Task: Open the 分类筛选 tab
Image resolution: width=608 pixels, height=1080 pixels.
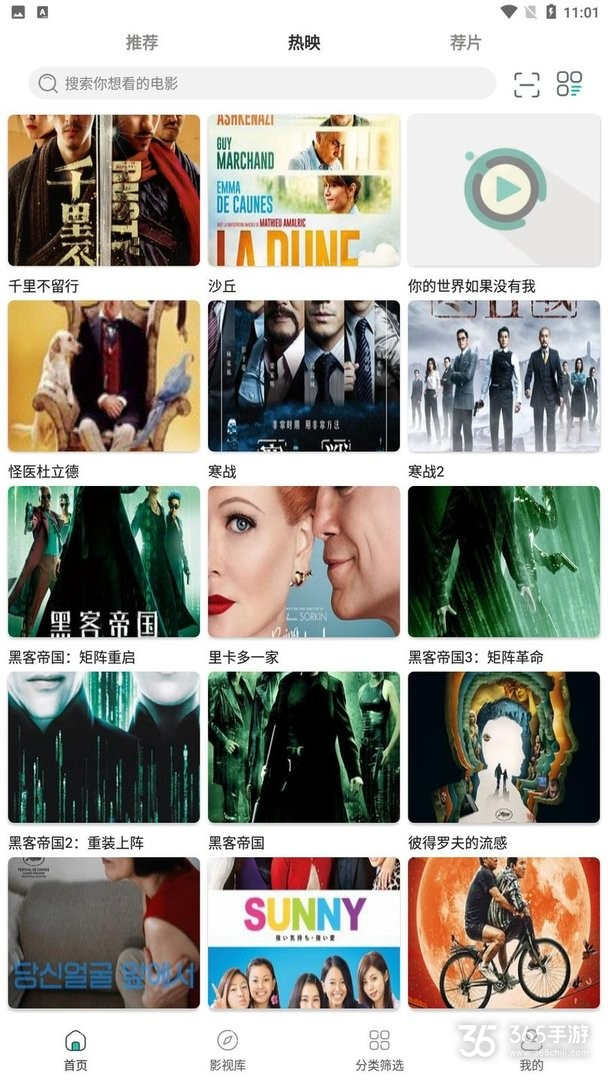Action: (x=379, y=1049)
